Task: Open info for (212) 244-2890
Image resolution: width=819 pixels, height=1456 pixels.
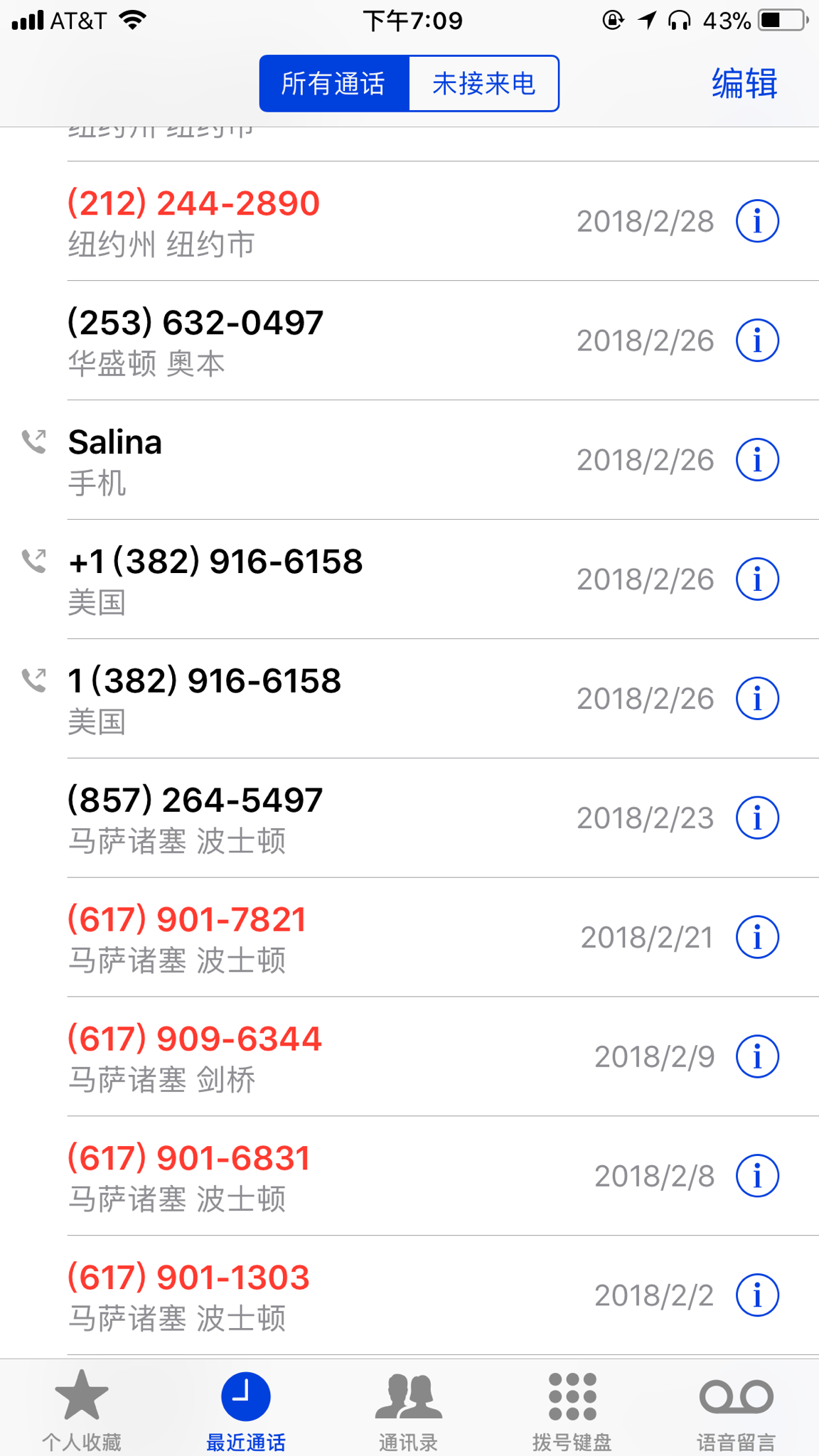Action: tap(757, 221)
